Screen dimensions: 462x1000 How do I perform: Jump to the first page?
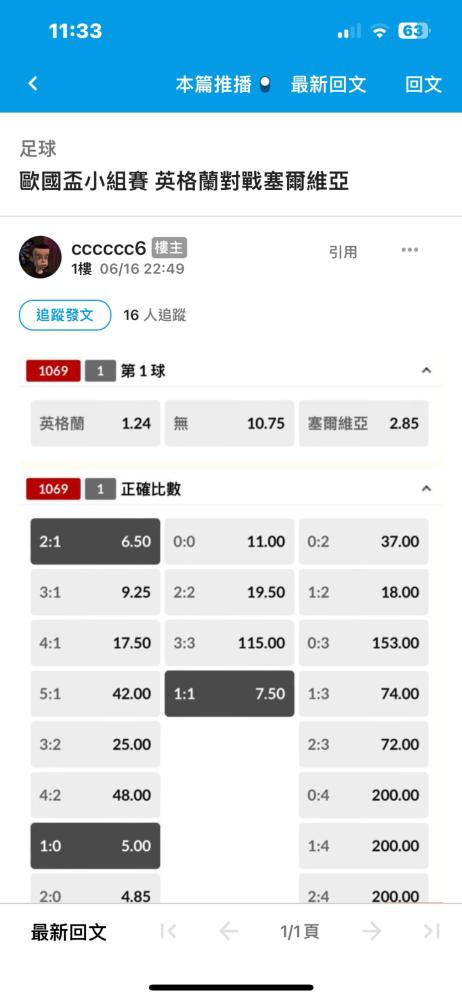[x=168, y=932]
